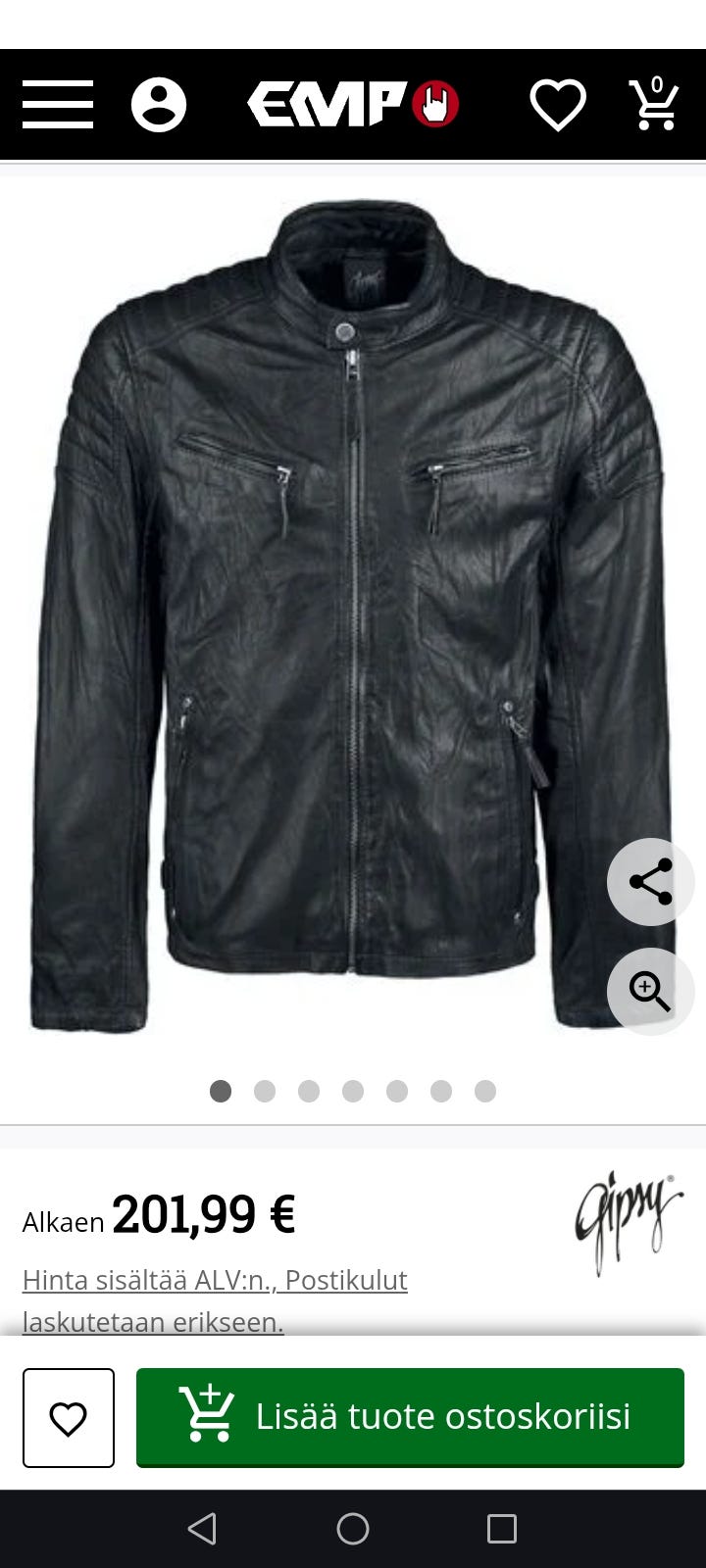Open the ALV and Postikulut price info link
This screenshot has height=1568, width=706.
pos(215,1299)
